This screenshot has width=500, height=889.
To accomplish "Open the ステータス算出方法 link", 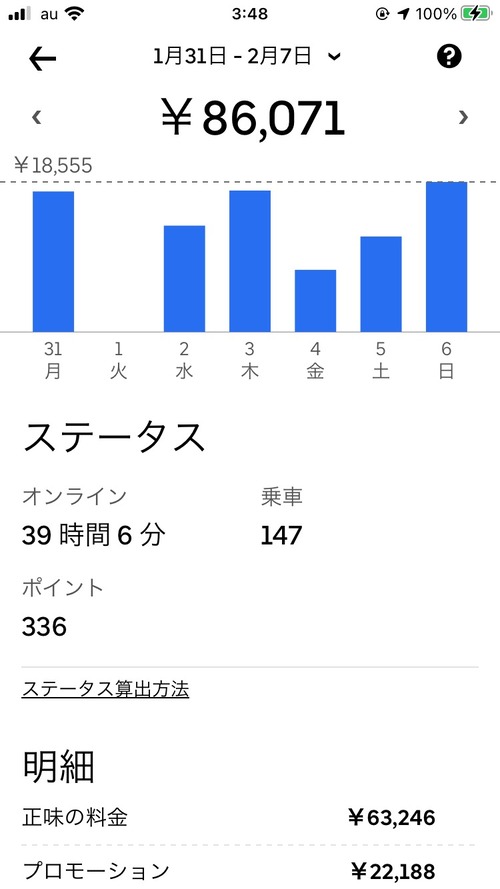I will tap(105, 689).
